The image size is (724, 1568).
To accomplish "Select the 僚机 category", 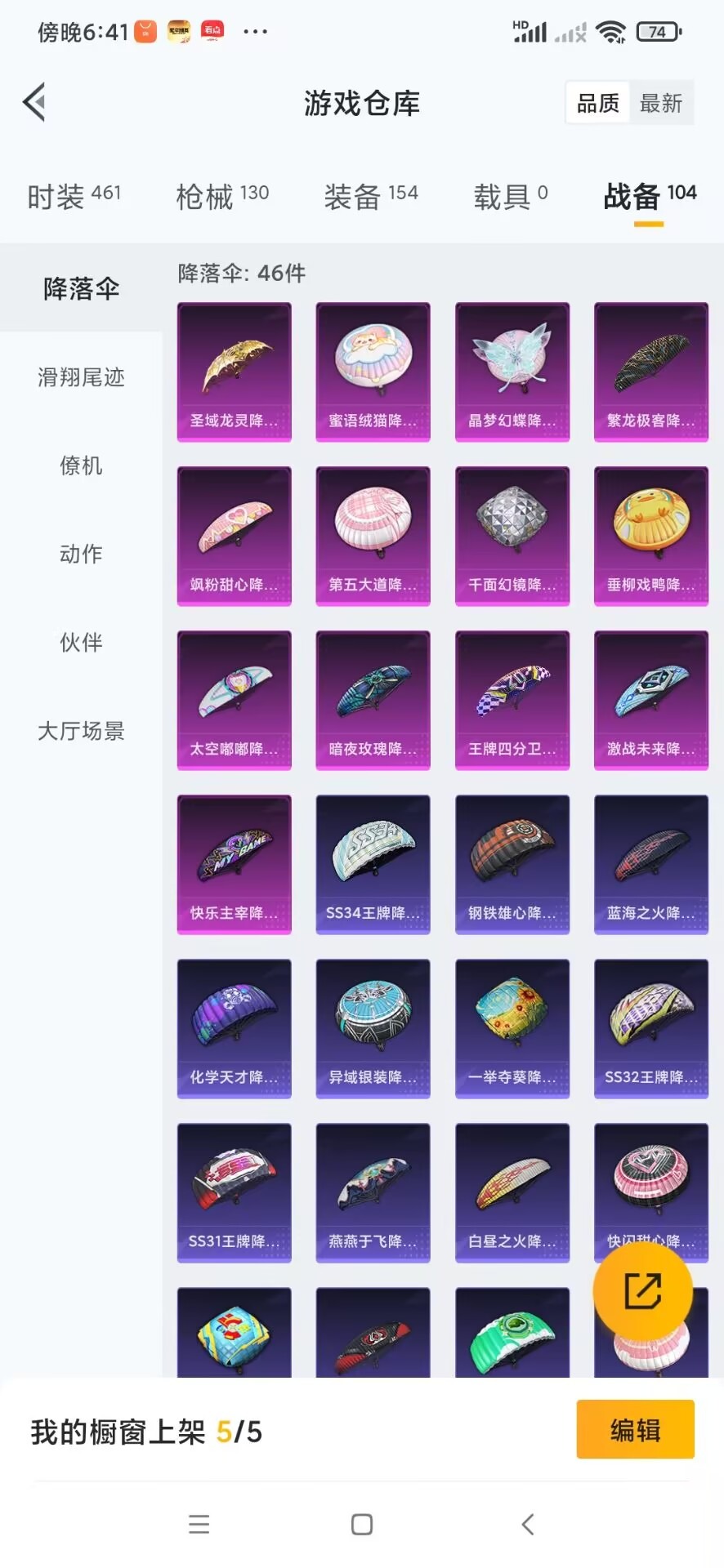I will (x=81, y=465).
